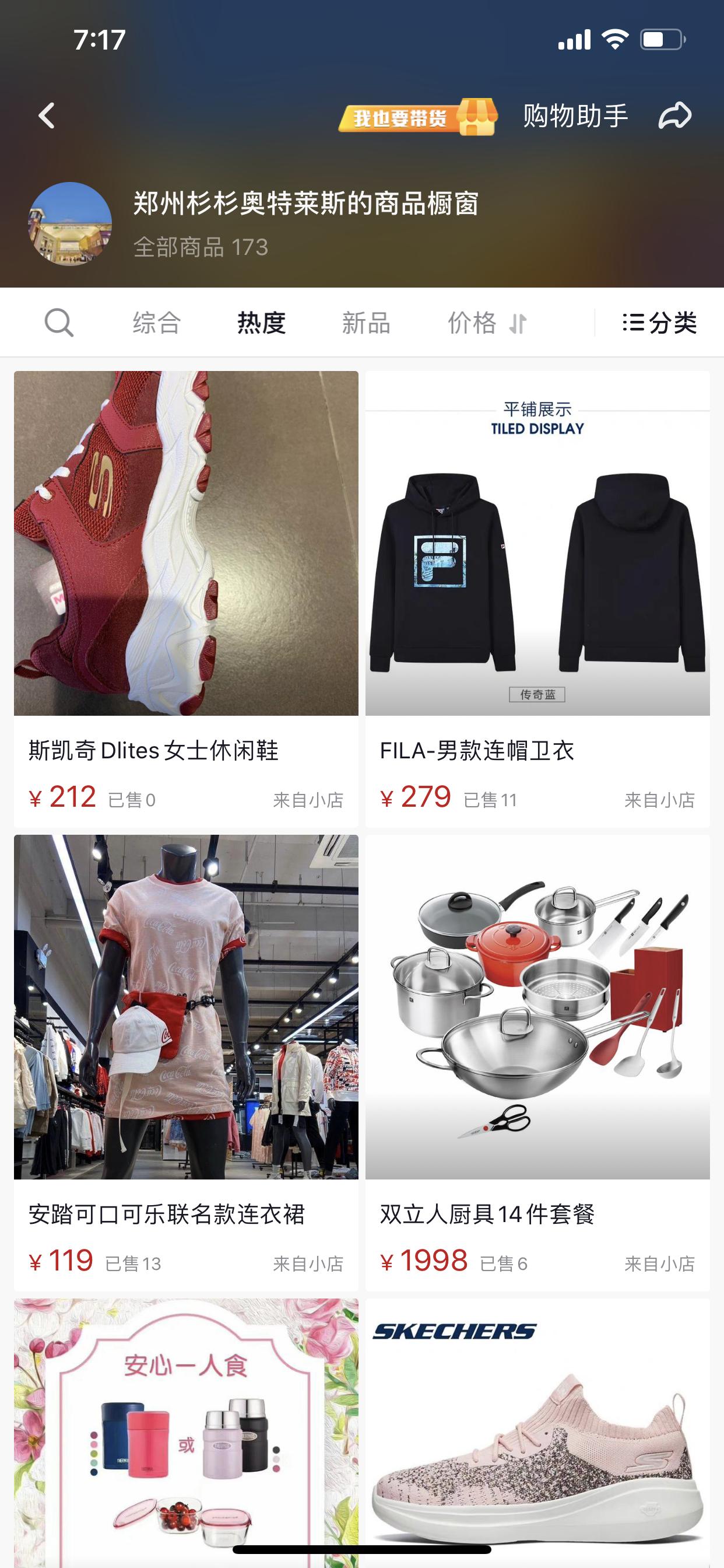Open search with the magnifier icon
Viewport: 724px width, 1568px height.
click(x=58, y=323)
